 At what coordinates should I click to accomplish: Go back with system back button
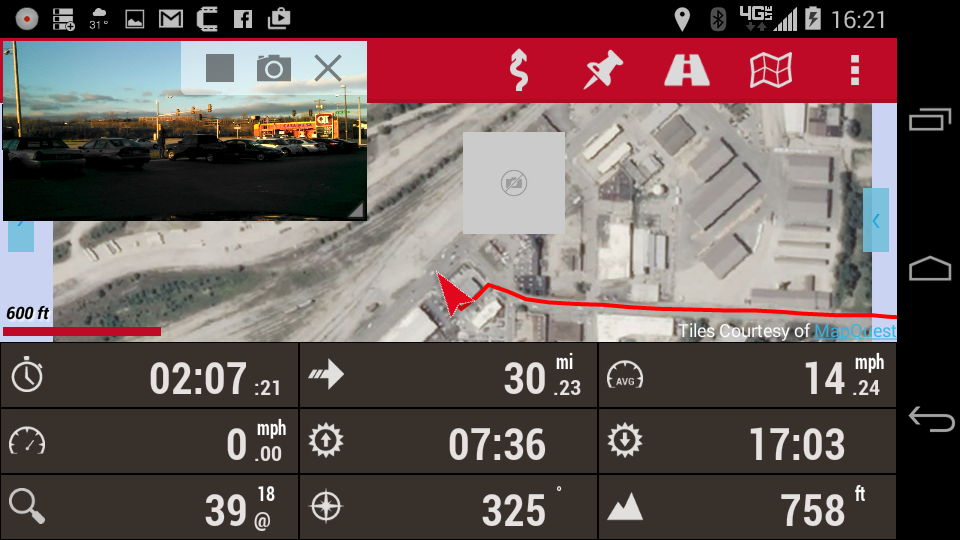(930, 420)
